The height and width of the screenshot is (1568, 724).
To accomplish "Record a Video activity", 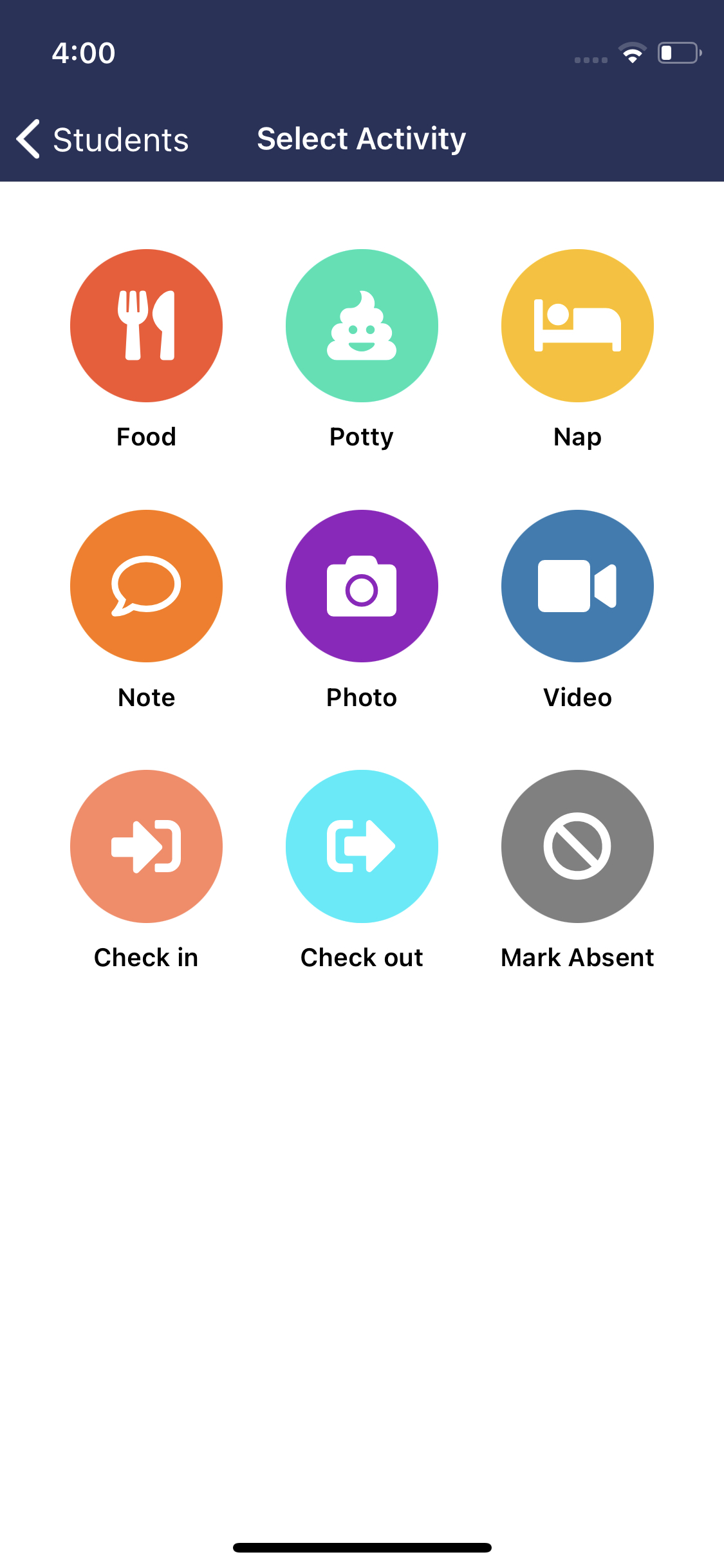I will (577, 586).
